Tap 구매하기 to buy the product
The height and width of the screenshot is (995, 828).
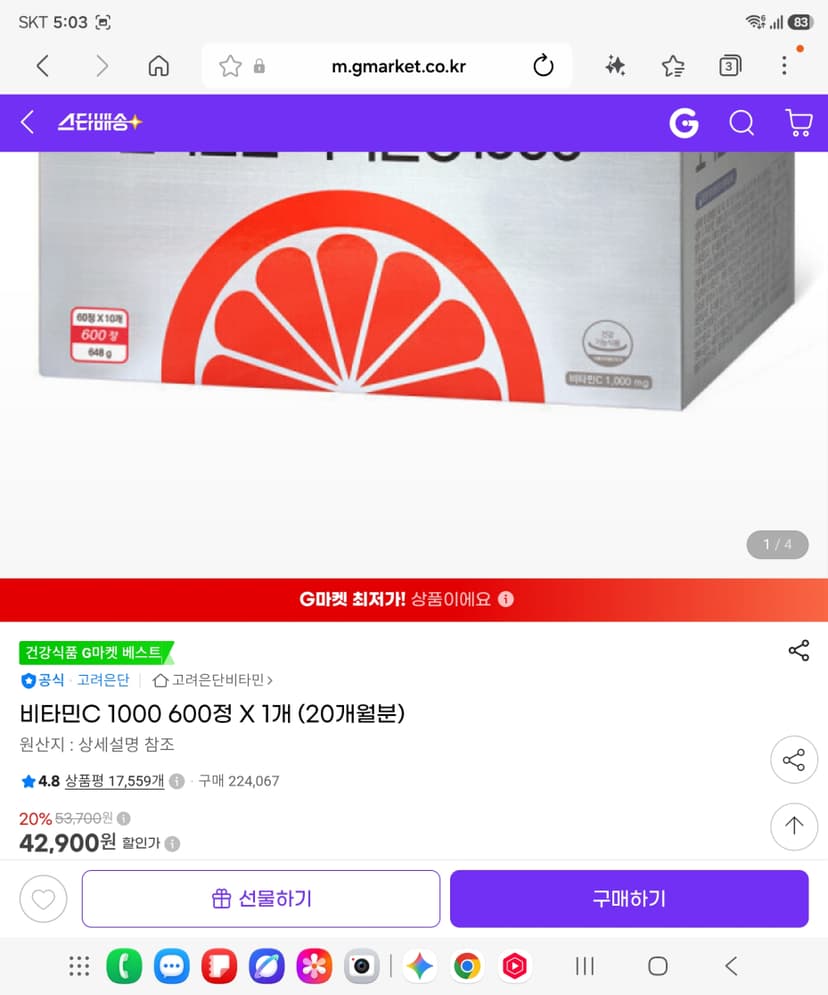click(x=629, y=899)
